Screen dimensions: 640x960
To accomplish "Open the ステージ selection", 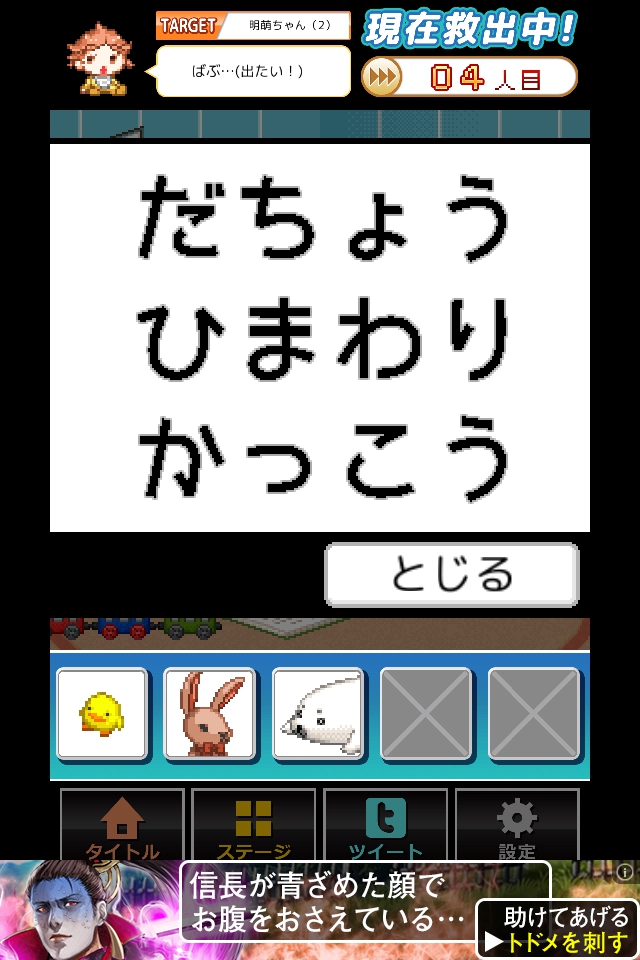I will [253, 826].
